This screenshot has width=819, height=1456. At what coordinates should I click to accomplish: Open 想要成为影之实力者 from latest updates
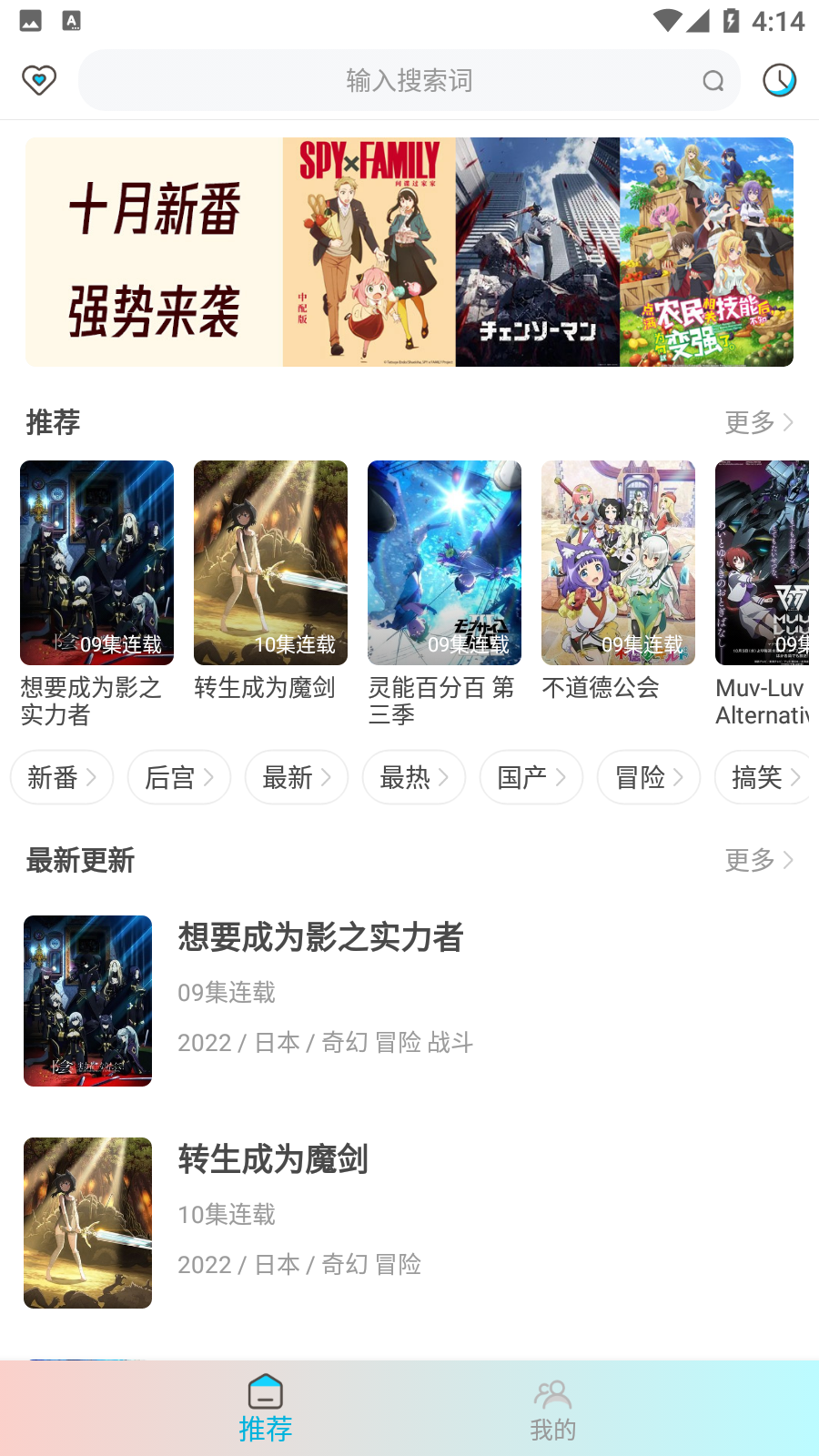(x=320, y=937)
